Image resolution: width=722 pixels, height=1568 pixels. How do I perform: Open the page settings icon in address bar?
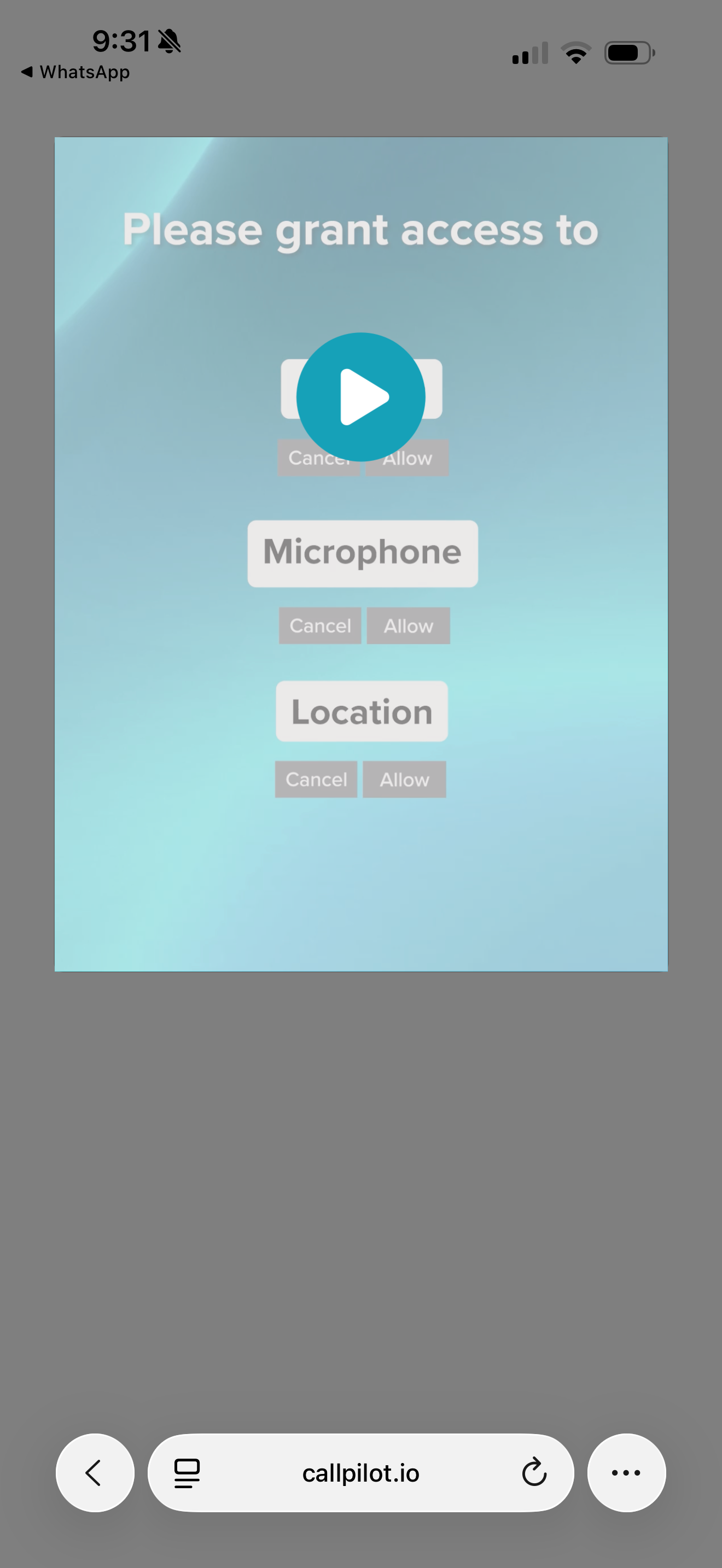click(187, 1472)
